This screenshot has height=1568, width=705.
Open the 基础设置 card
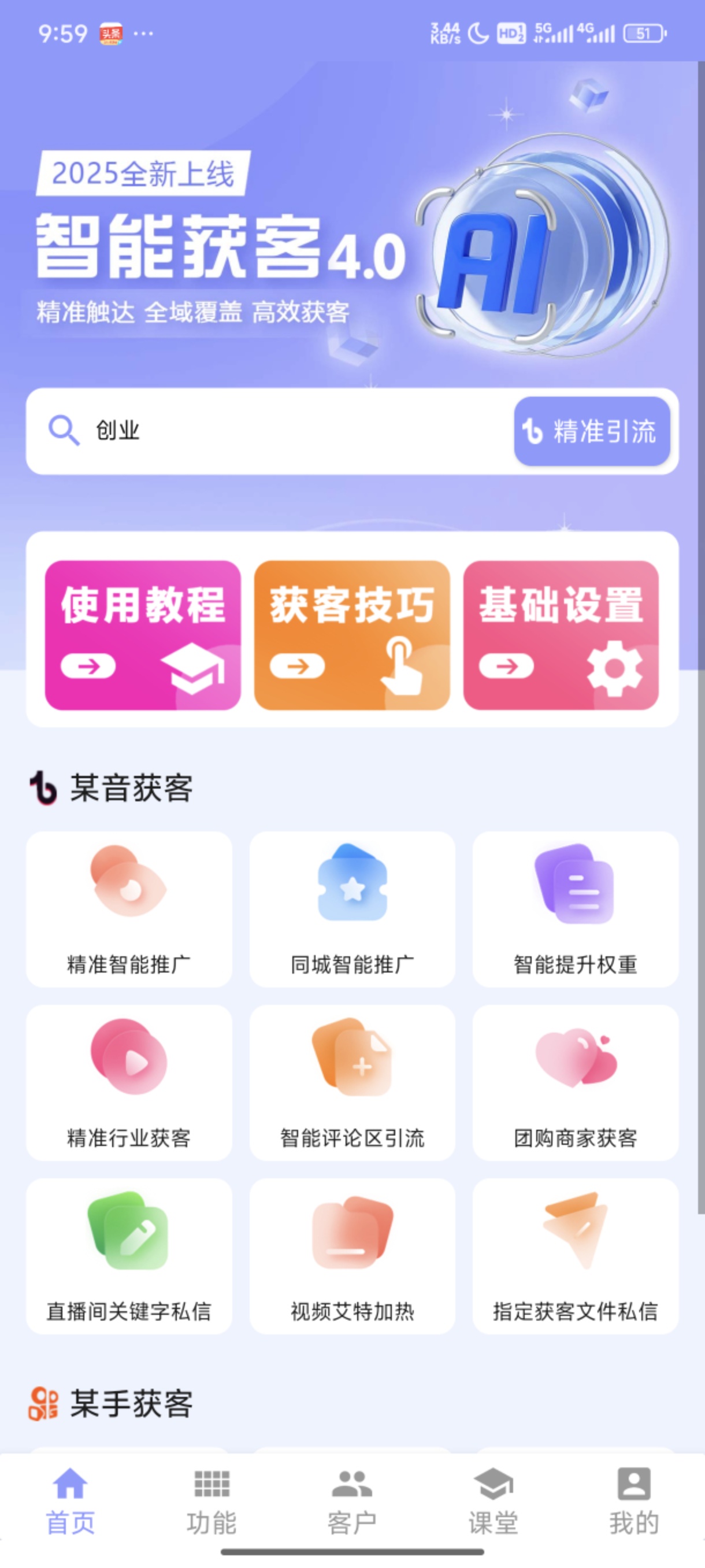[x=561, y=635]
